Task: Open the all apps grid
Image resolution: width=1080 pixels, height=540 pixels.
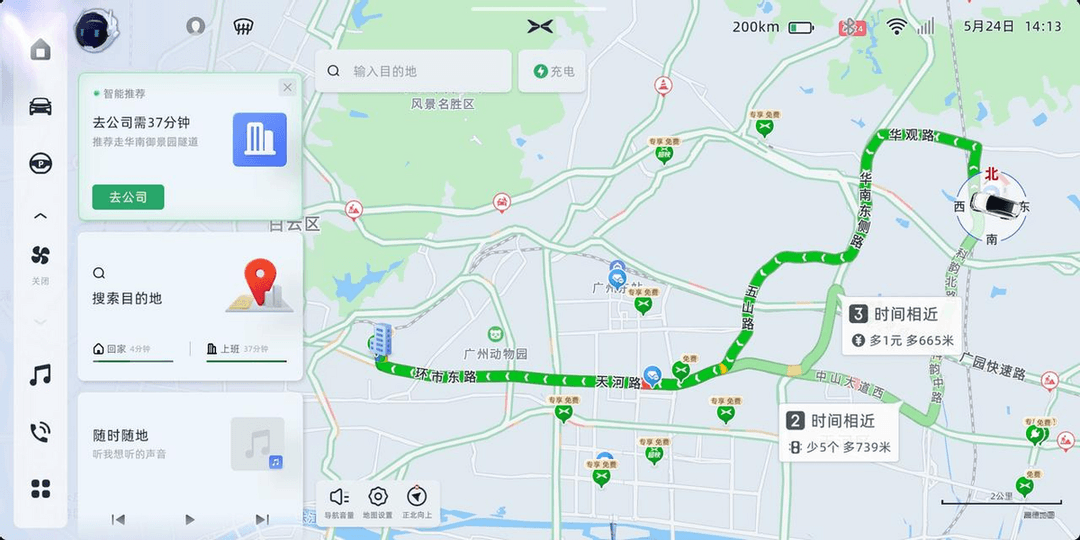Action: pos(40,489)
